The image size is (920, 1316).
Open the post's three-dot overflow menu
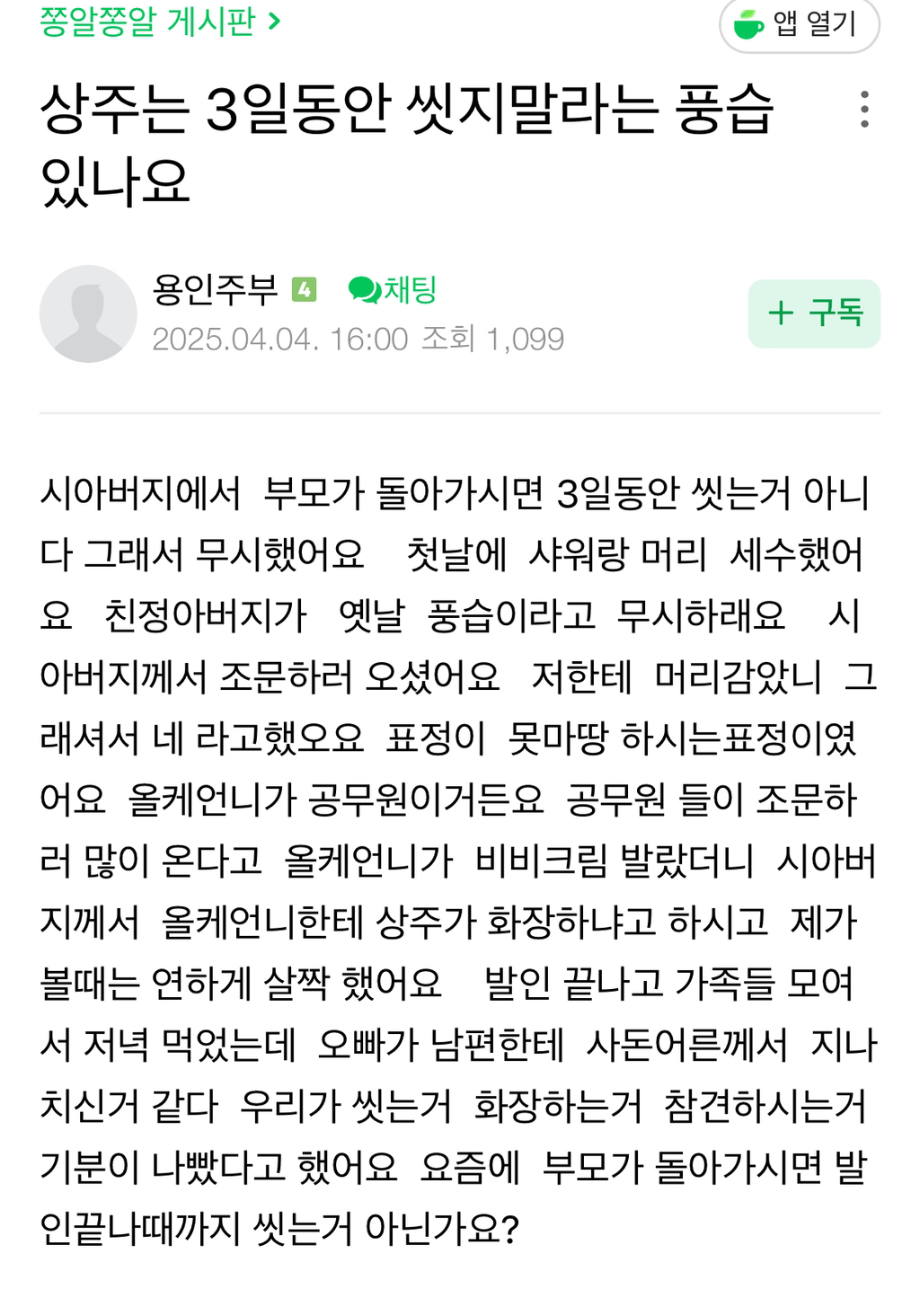pos(863,110)
